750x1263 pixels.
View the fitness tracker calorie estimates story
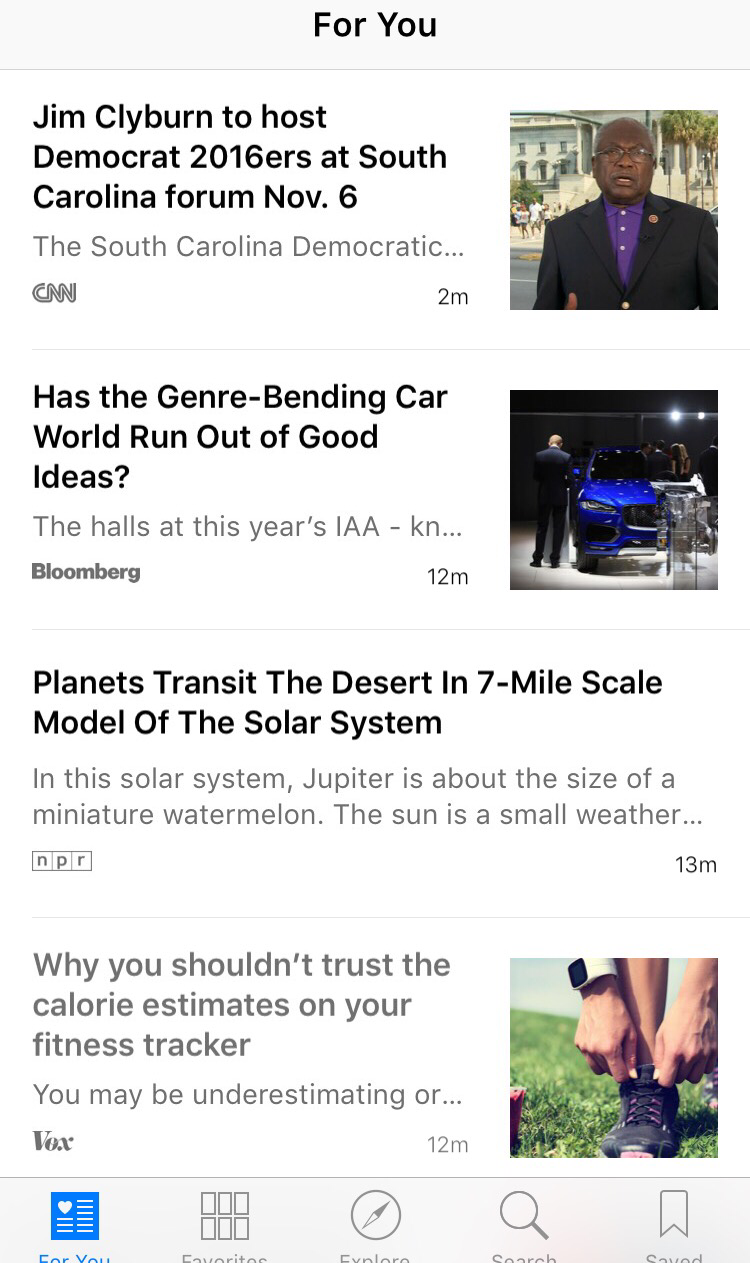(241, 1005)
